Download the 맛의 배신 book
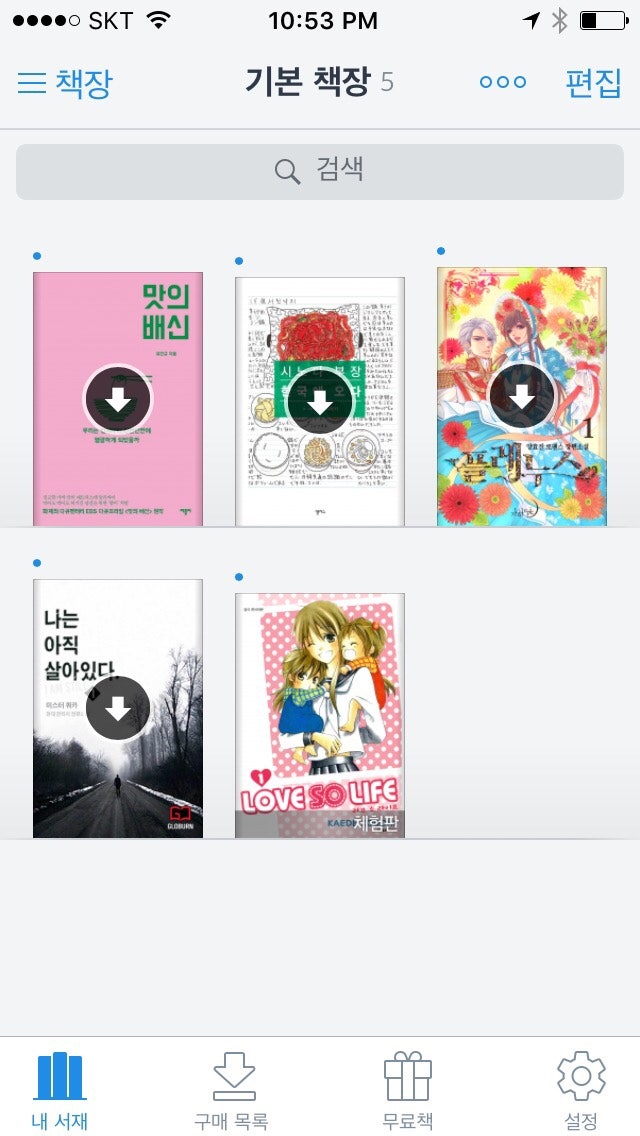The image size is (640, 1136). [x=118, y=399]
